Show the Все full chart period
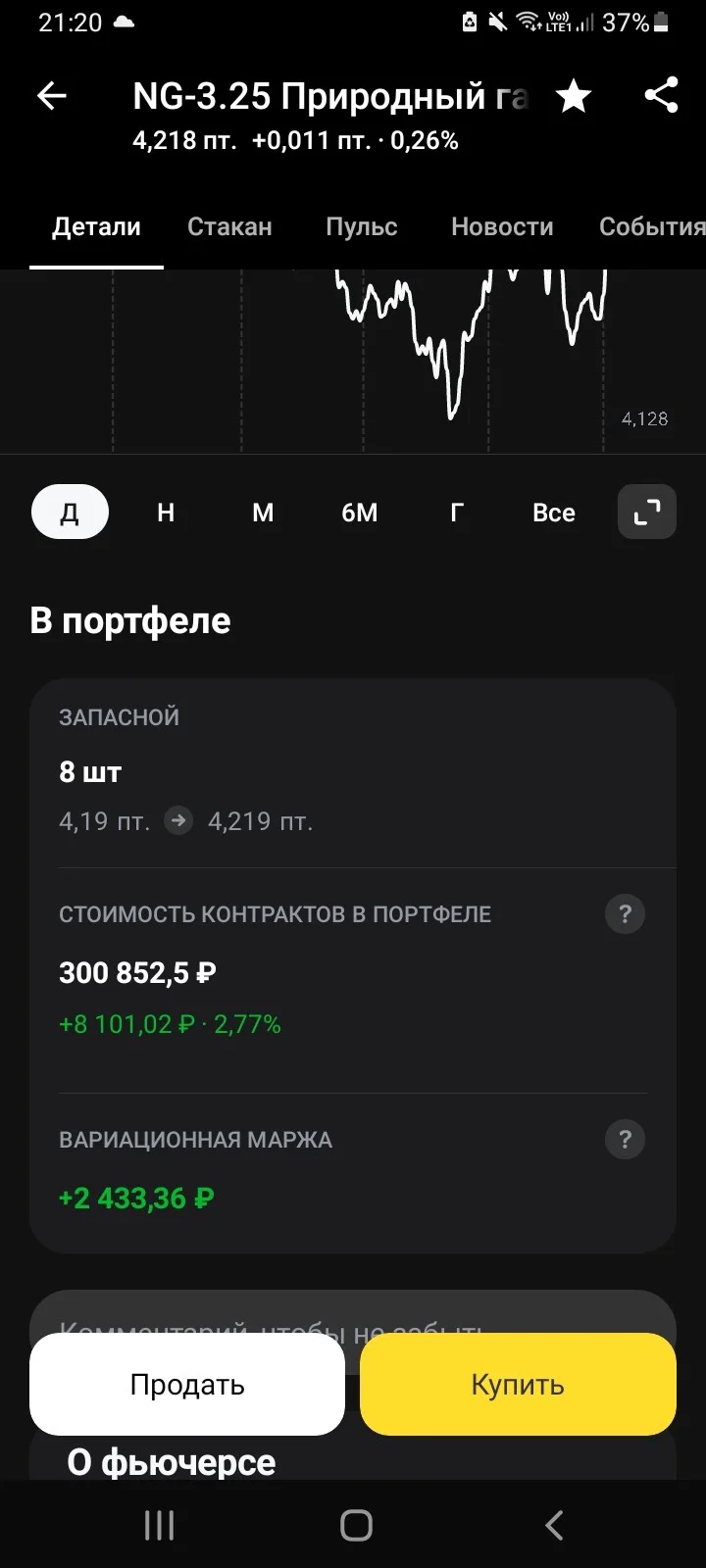Image resolution: width=706 pixels, height=1568 pixels. pyautogui.click(x=554, y=512)
